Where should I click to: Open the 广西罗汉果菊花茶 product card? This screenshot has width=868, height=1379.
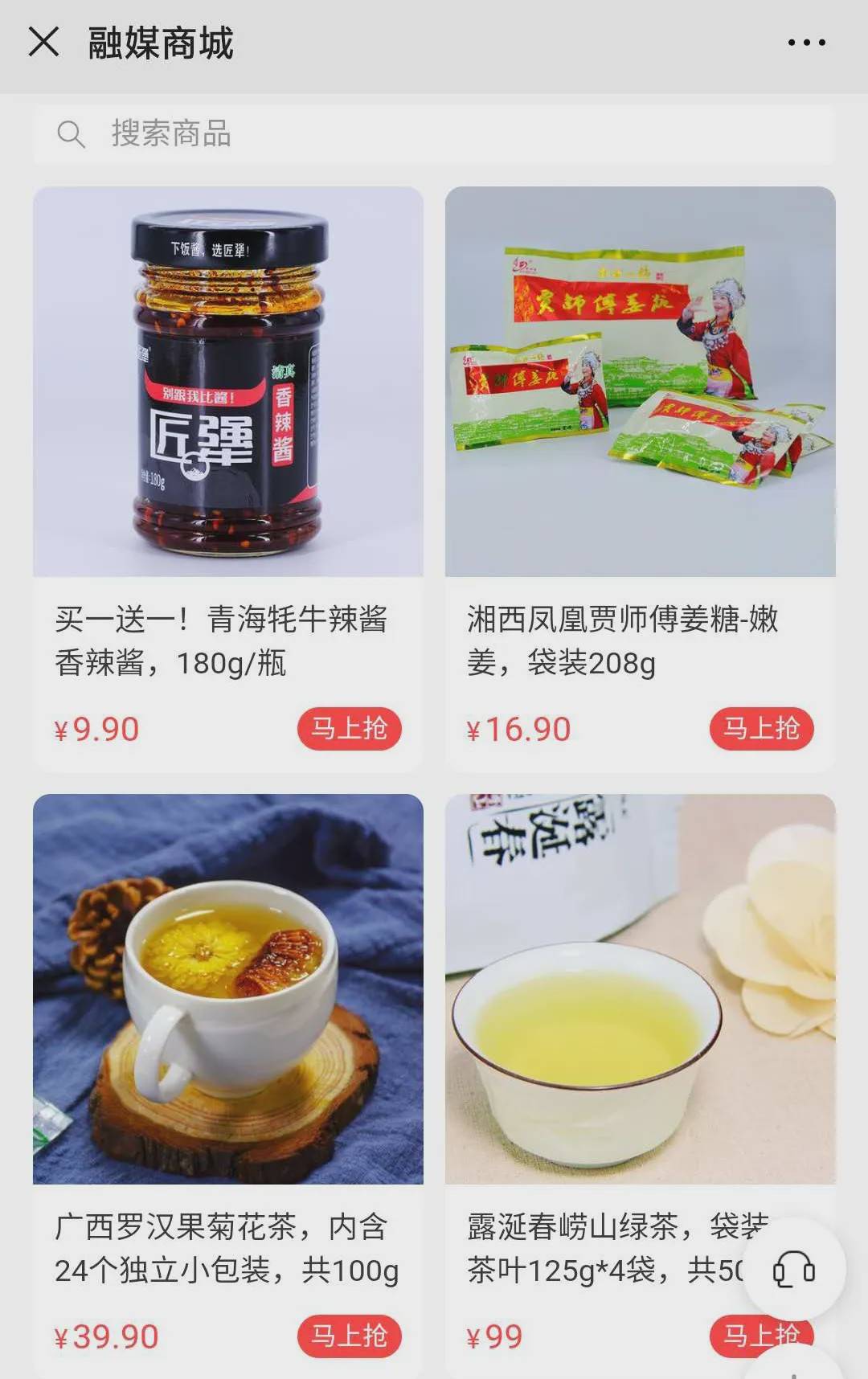tap(228, 989)
